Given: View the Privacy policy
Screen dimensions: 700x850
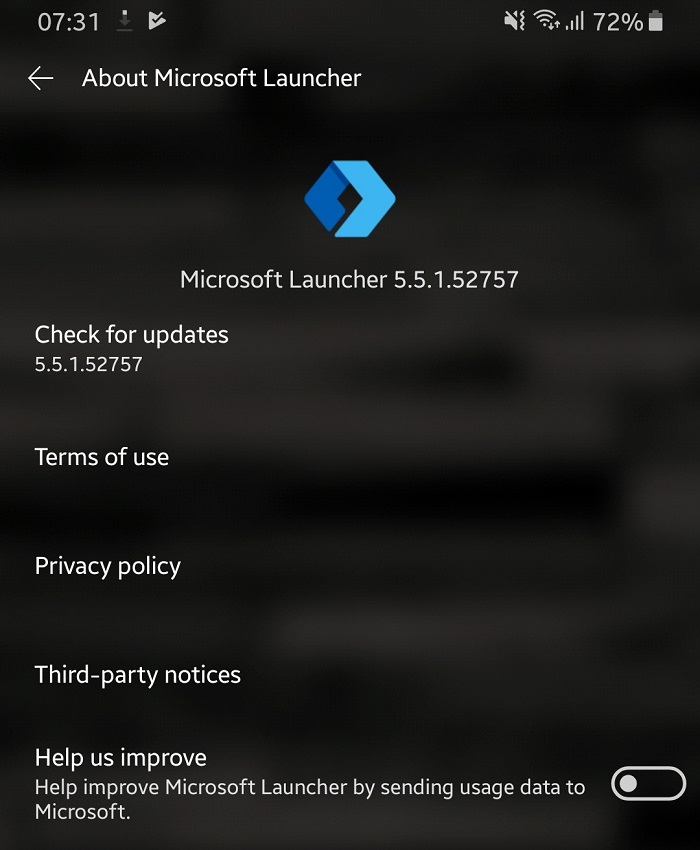Looking at the screenshot, I should [108, 566].
